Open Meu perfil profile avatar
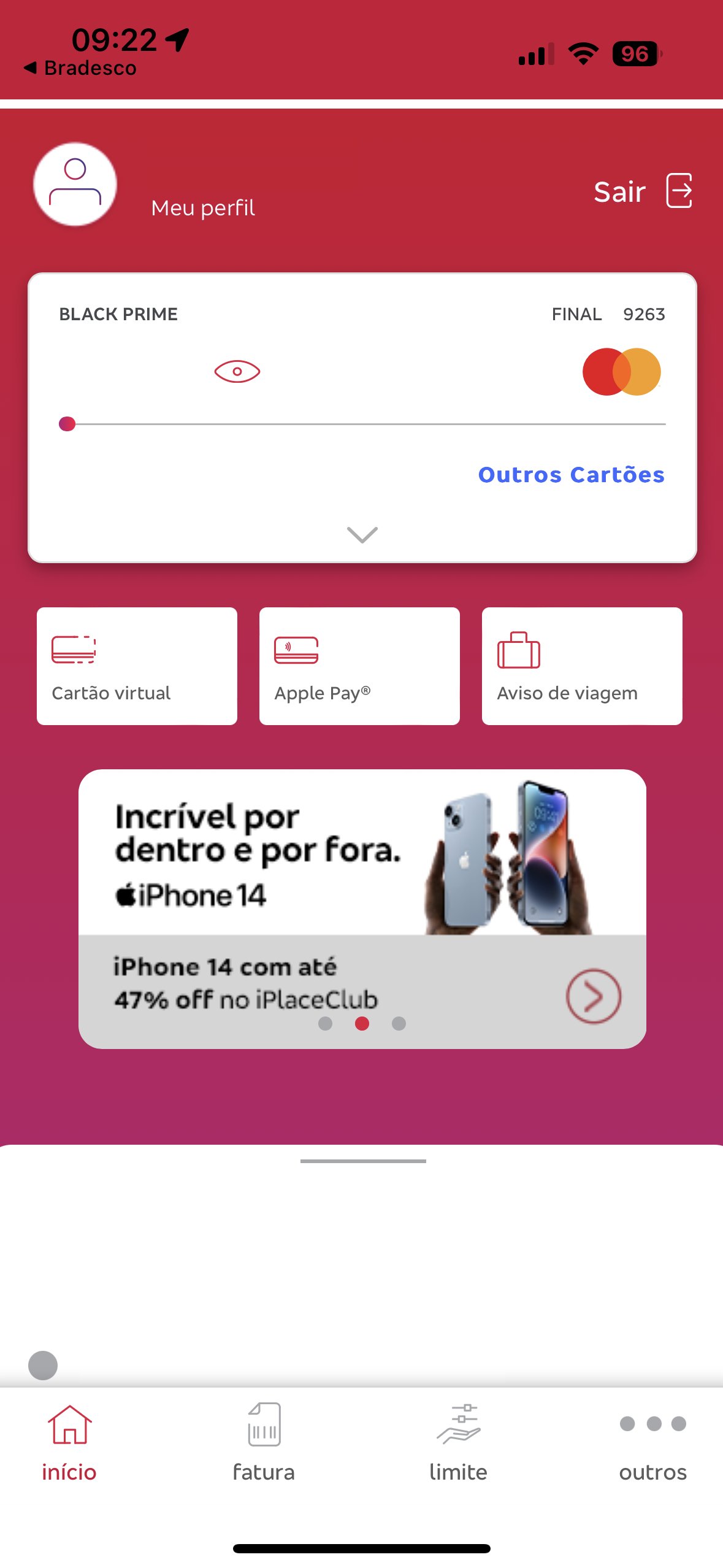 (x=75, y=184)
